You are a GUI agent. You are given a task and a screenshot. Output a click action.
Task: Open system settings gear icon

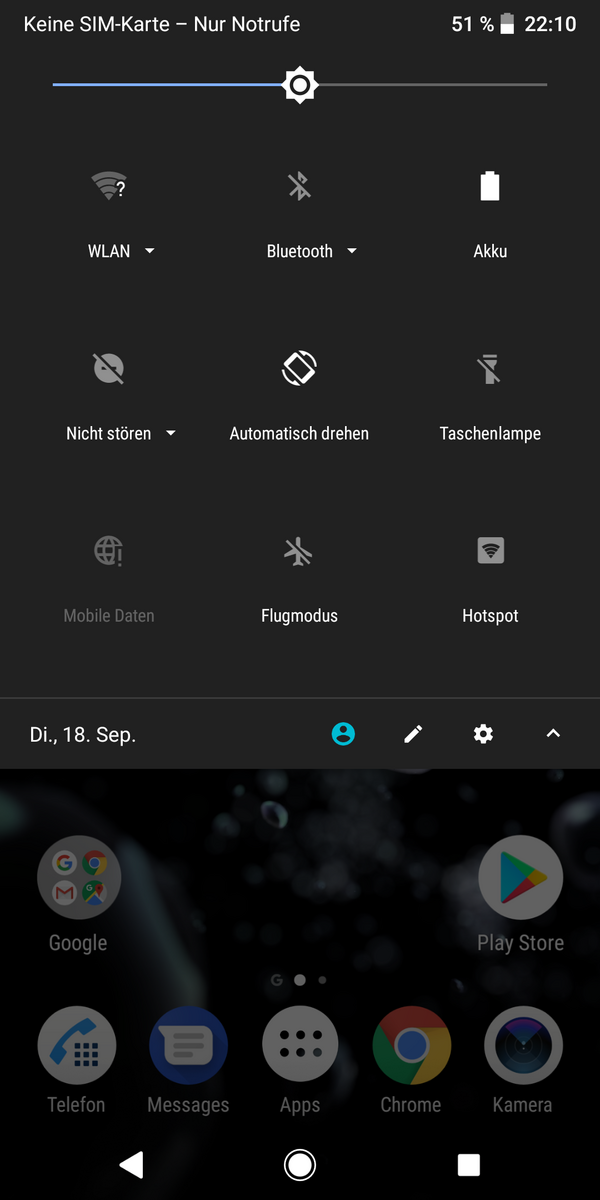coord(483,734)
